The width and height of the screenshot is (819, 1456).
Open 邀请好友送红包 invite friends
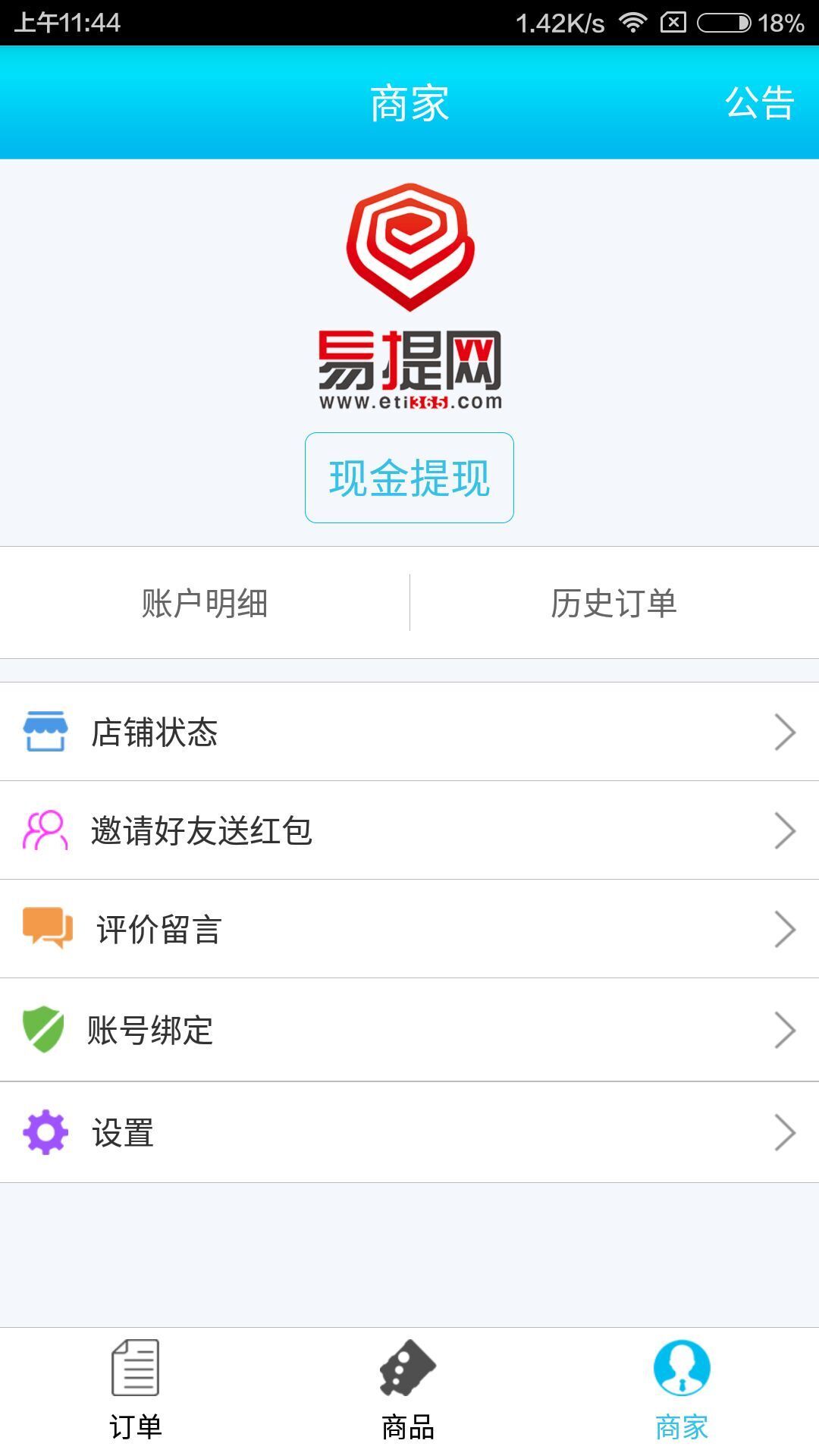tap(409, 830)
